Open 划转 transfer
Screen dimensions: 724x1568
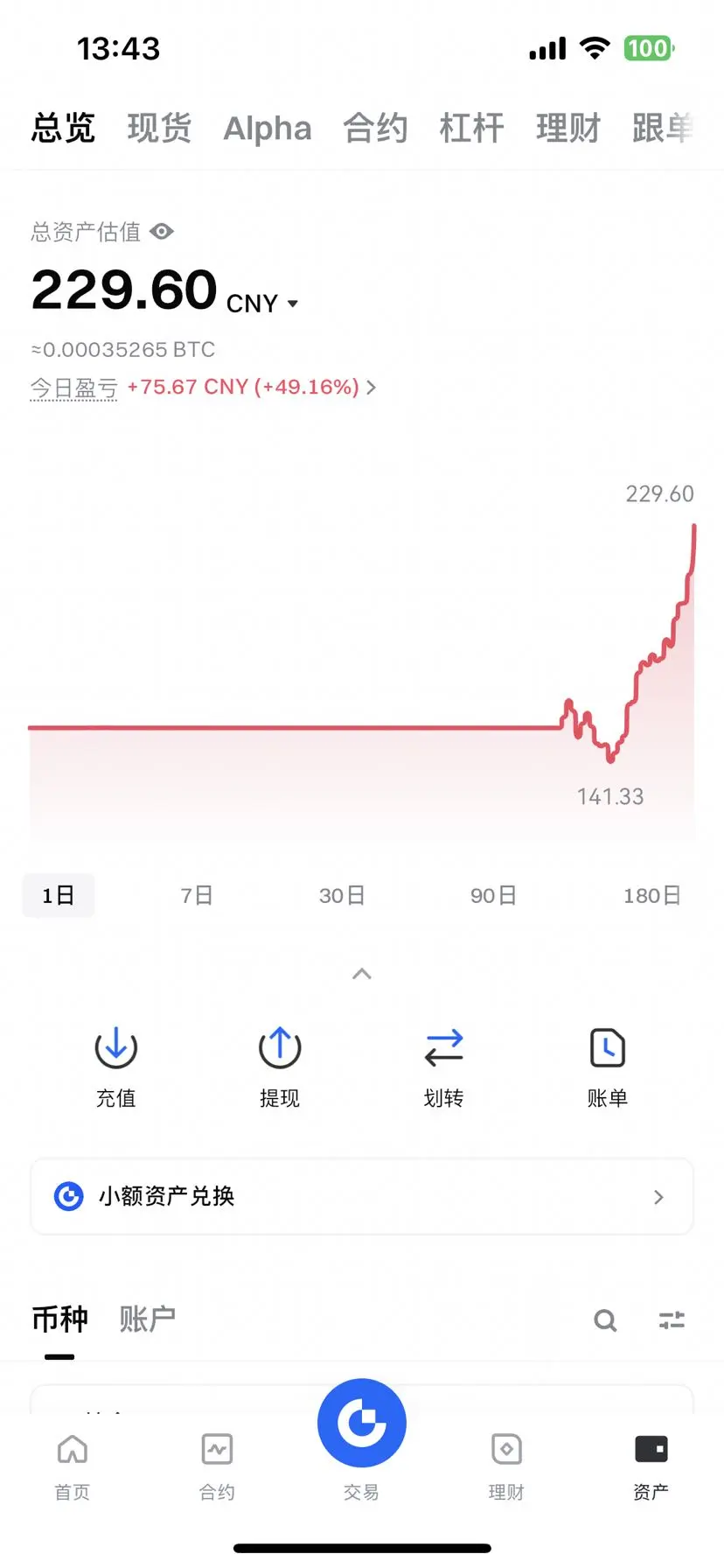443,1067
